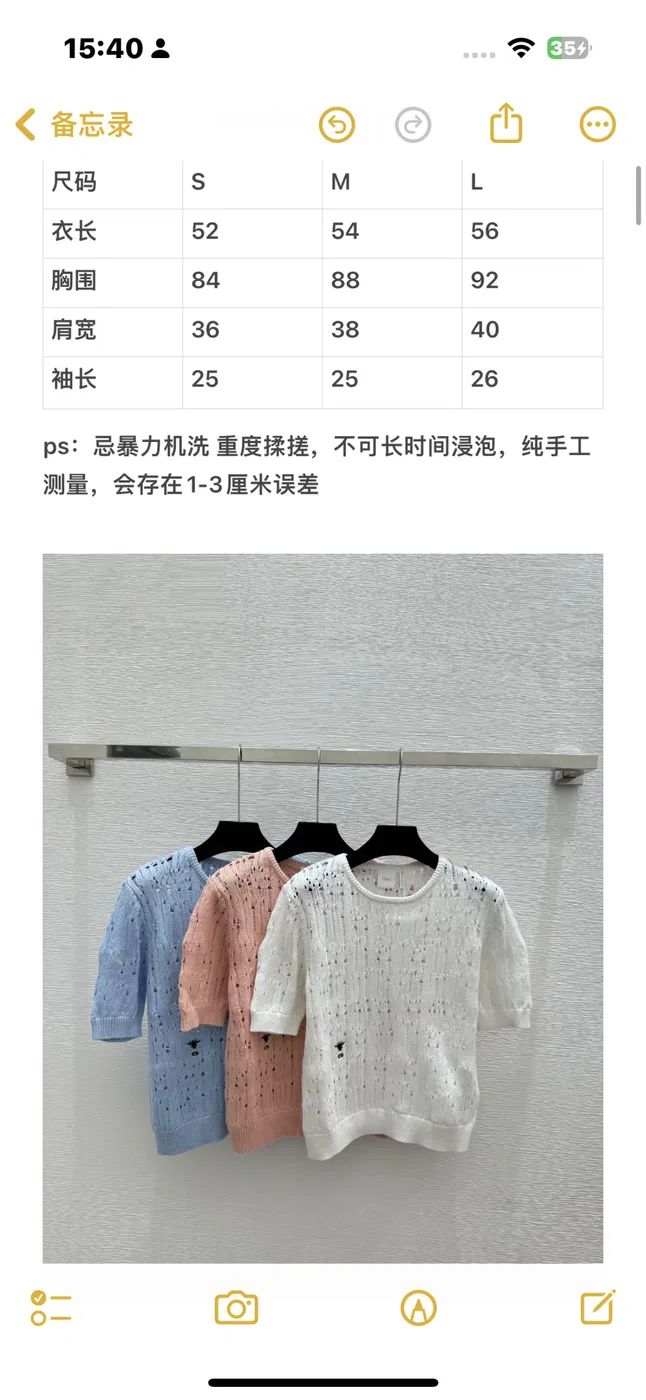Go back to 备忘录 notes list
The width and height of the screenshot is (646, 1400).
pos(74,125)
